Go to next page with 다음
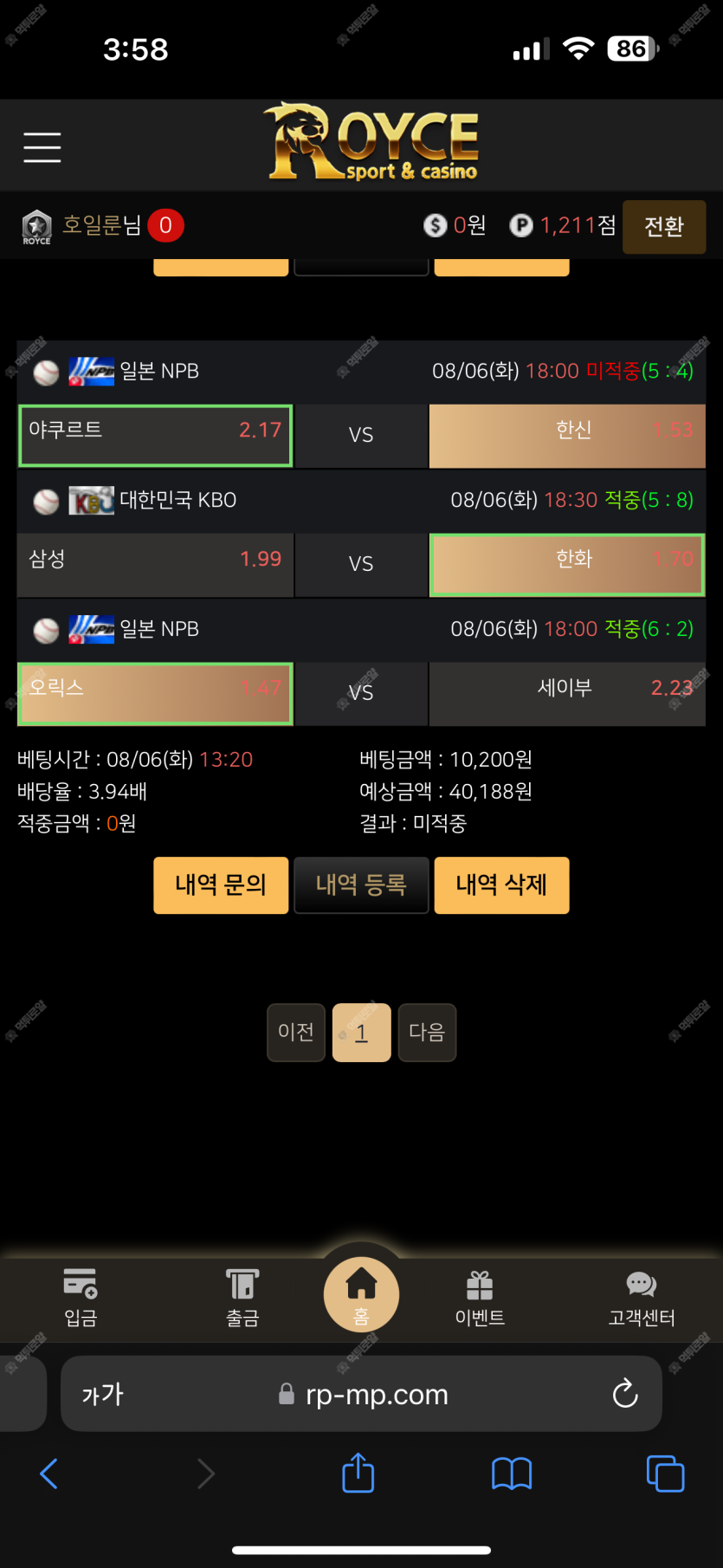The height and width of the screenshot is (1568, 723). pyautogui.click(x=427, y=1032)
